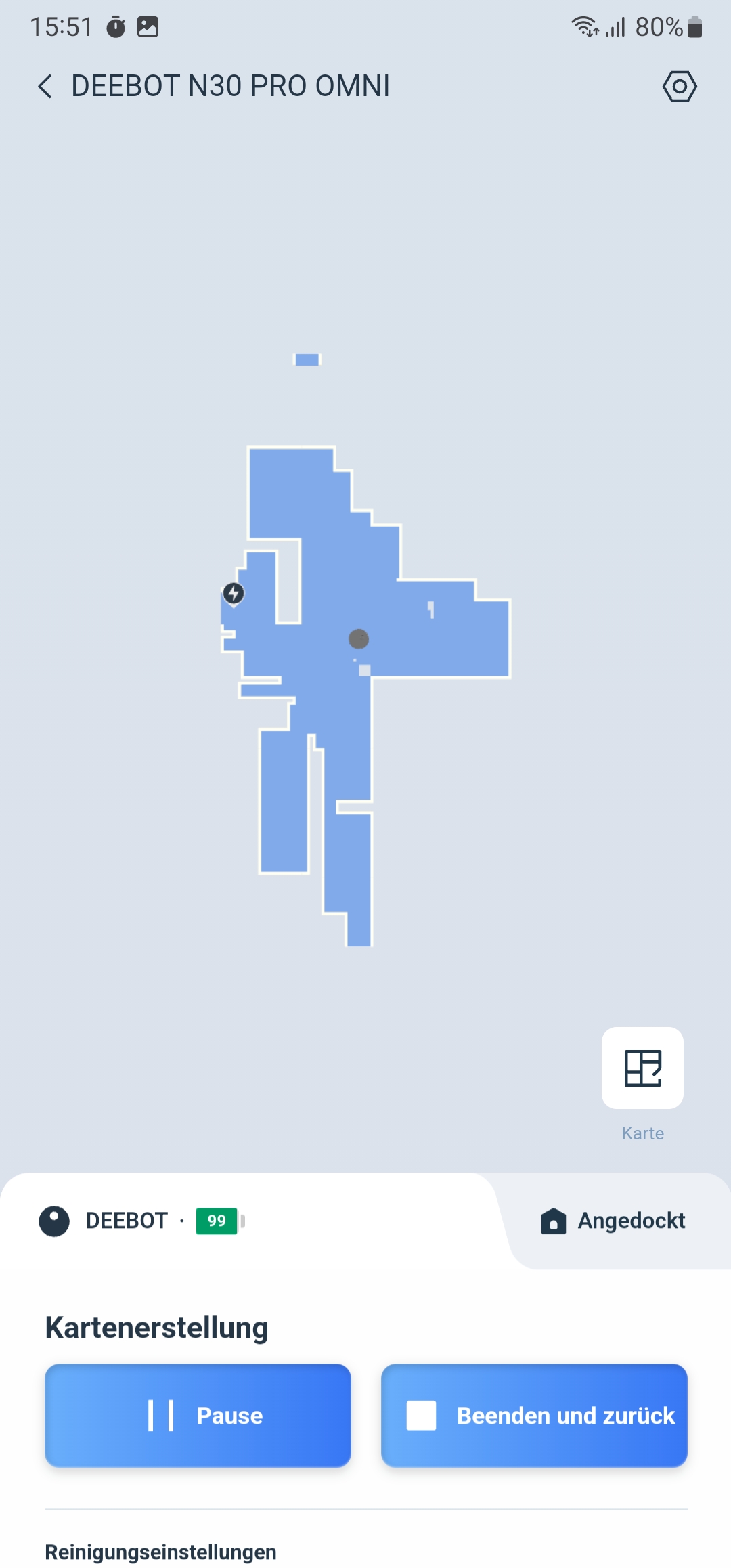
Task: Go back using the back arrow
Action: coord(45,87)
